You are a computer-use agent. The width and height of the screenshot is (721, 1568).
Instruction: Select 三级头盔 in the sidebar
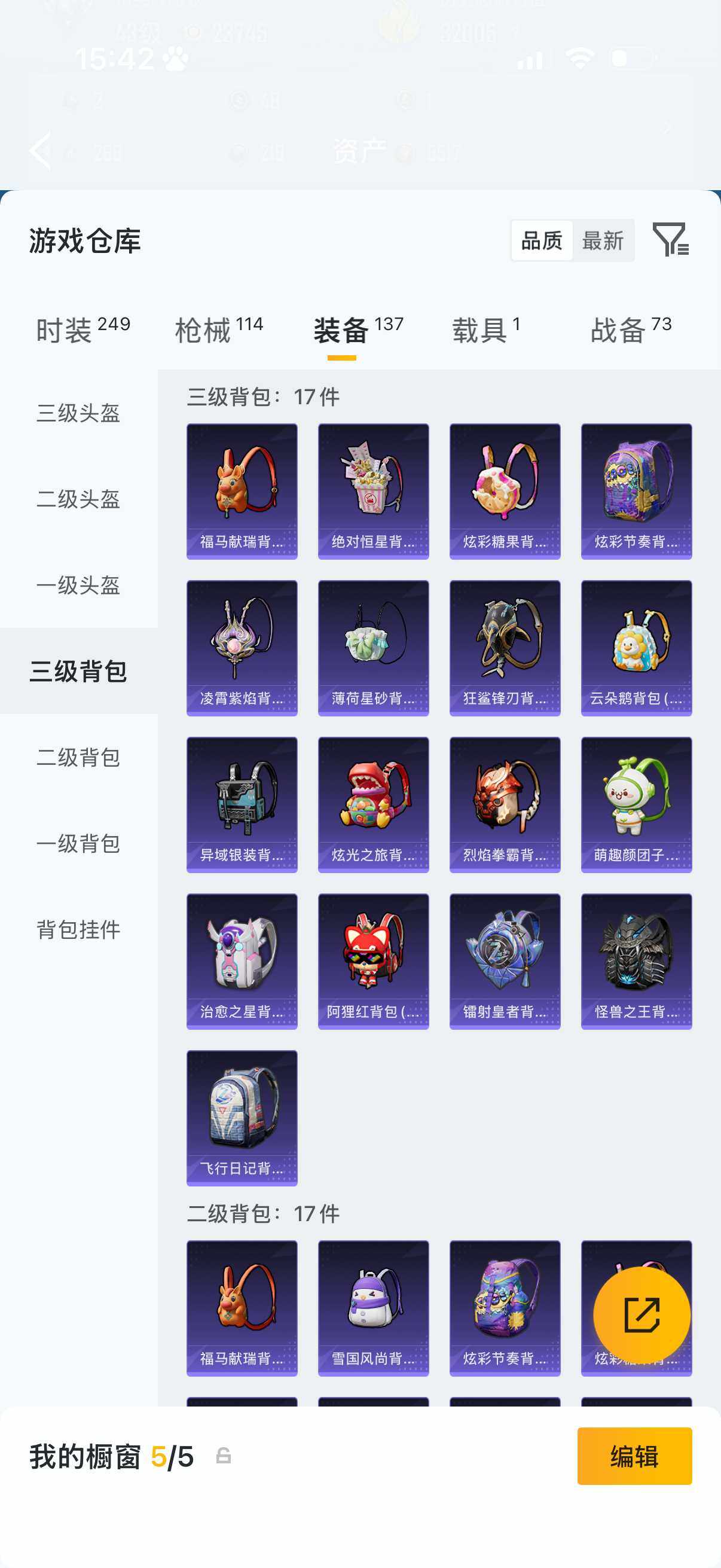[78, 414]
